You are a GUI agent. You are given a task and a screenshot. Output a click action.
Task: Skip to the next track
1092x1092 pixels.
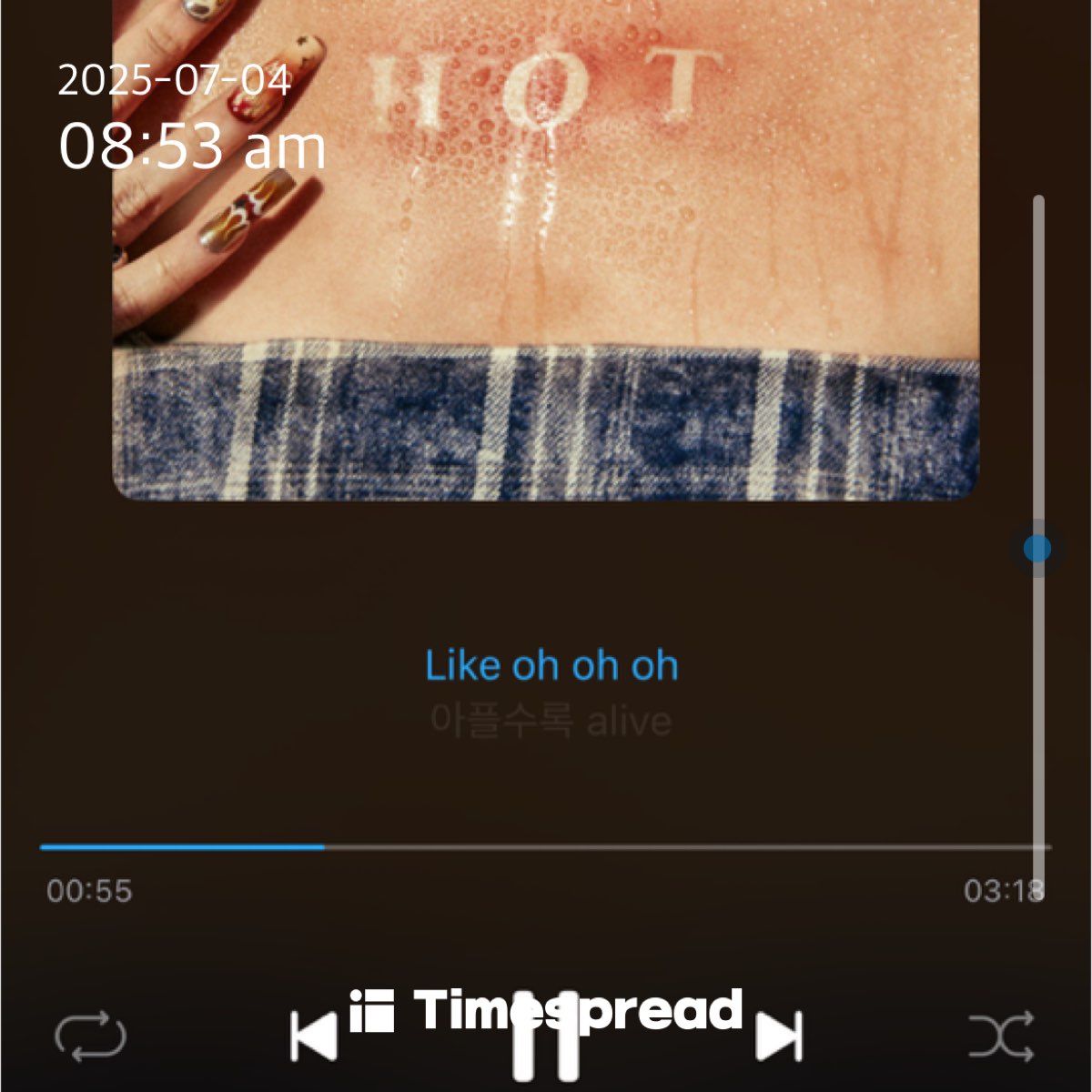[780, 1036]
